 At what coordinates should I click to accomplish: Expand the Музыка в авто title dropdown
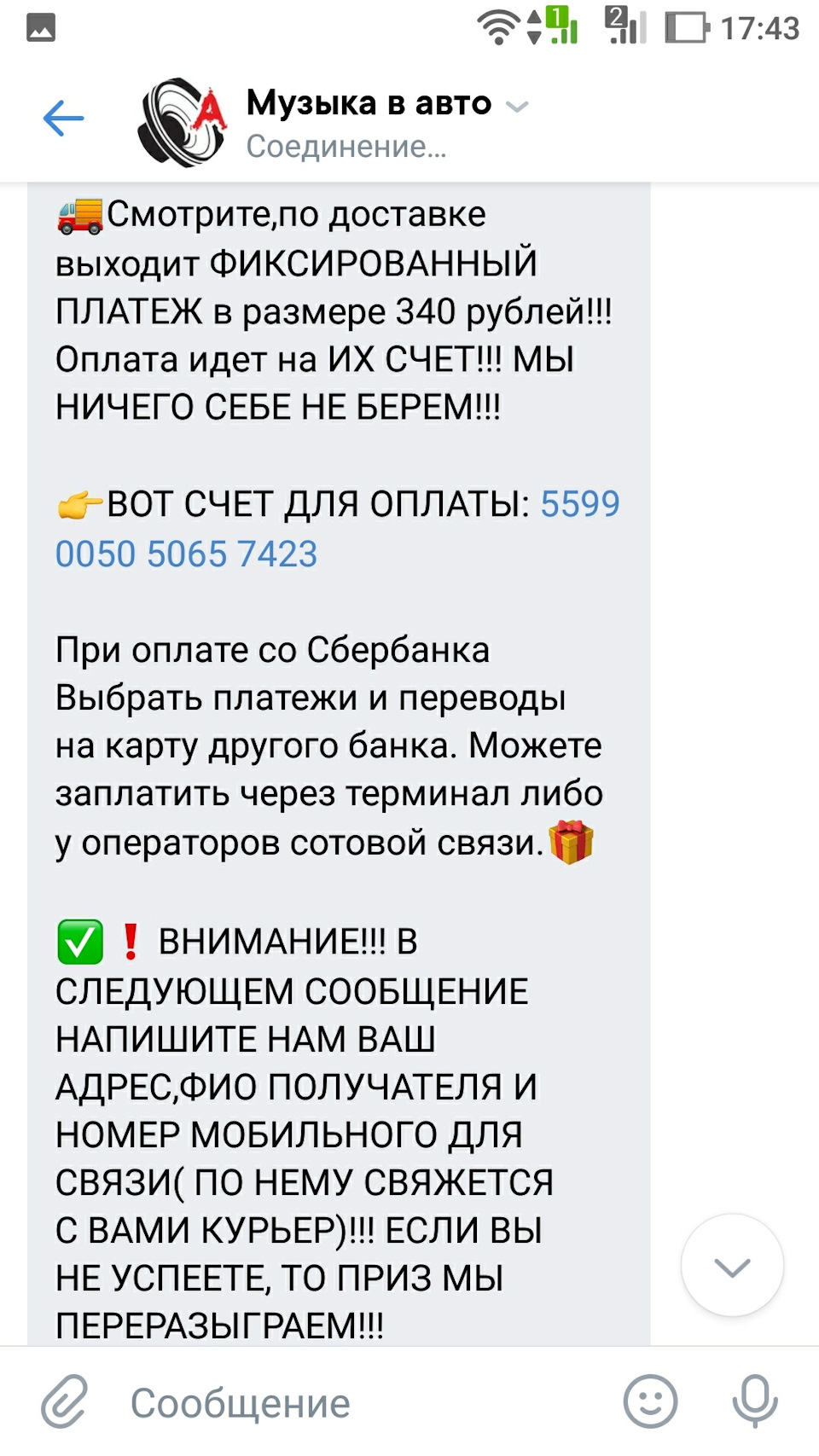(517, 106)
